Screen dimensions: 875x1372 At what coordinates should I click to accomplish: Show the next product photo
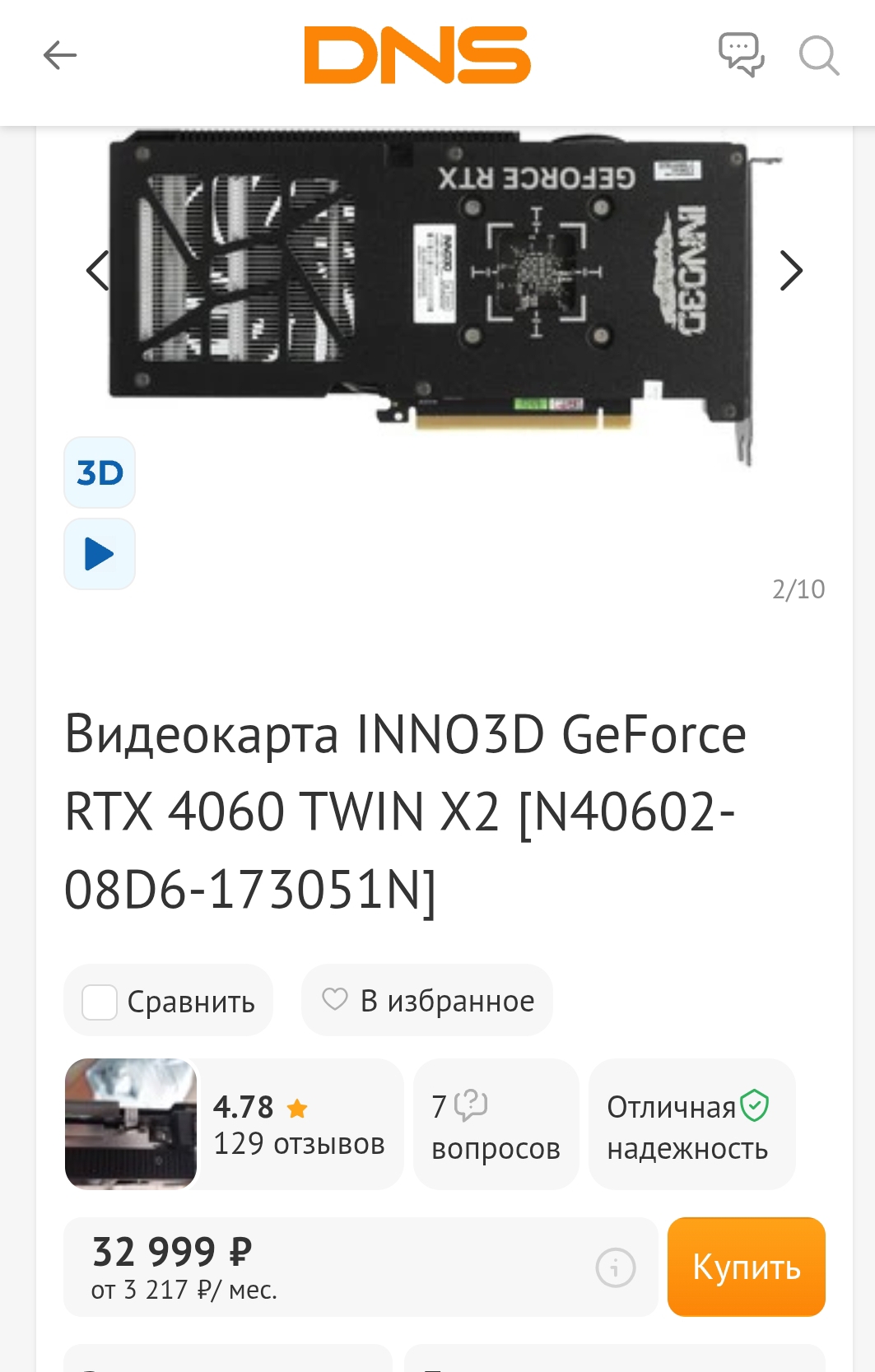point(790,270)
